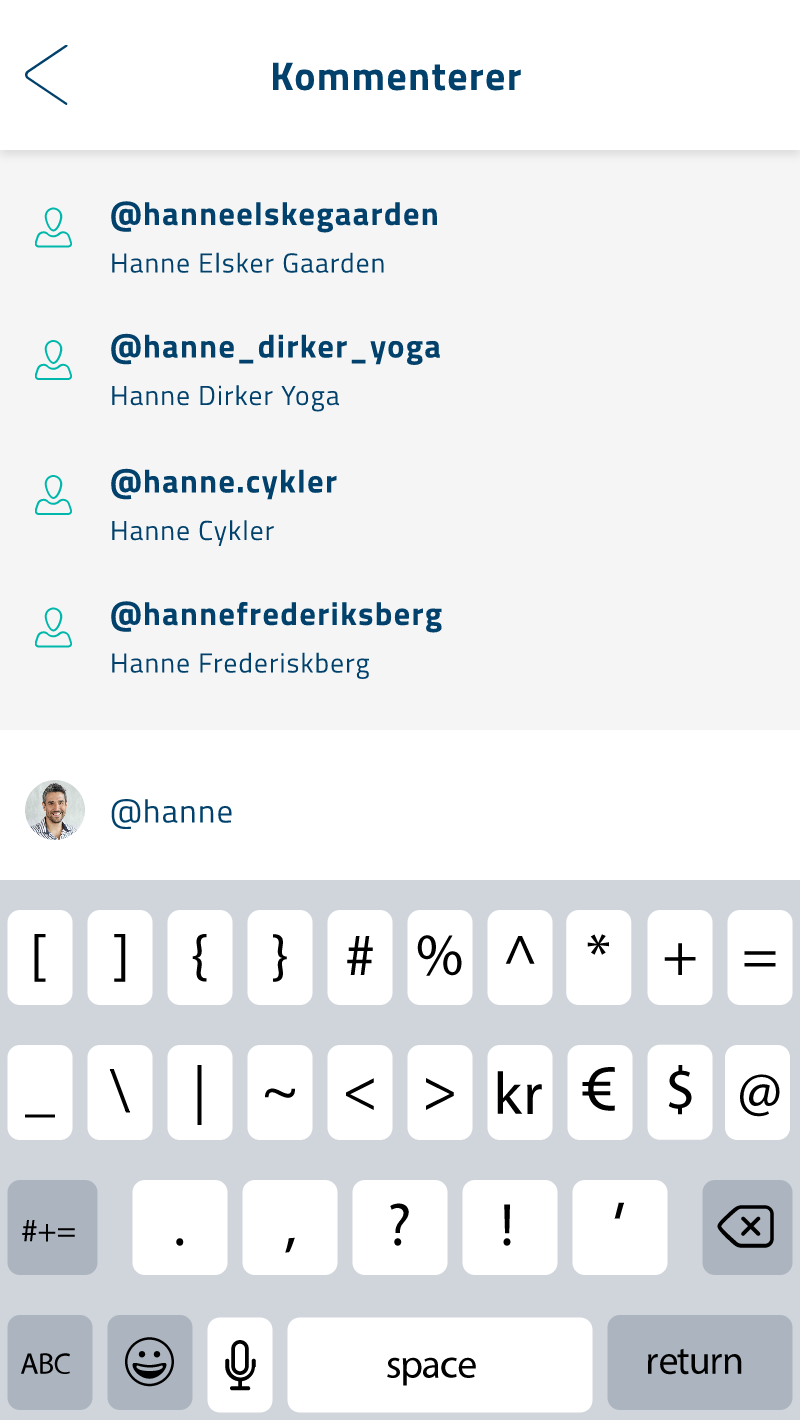The height and width of the screenshot is (1420, 800).
Task: Go back from the Kommenterer screen
Action: 46,75
